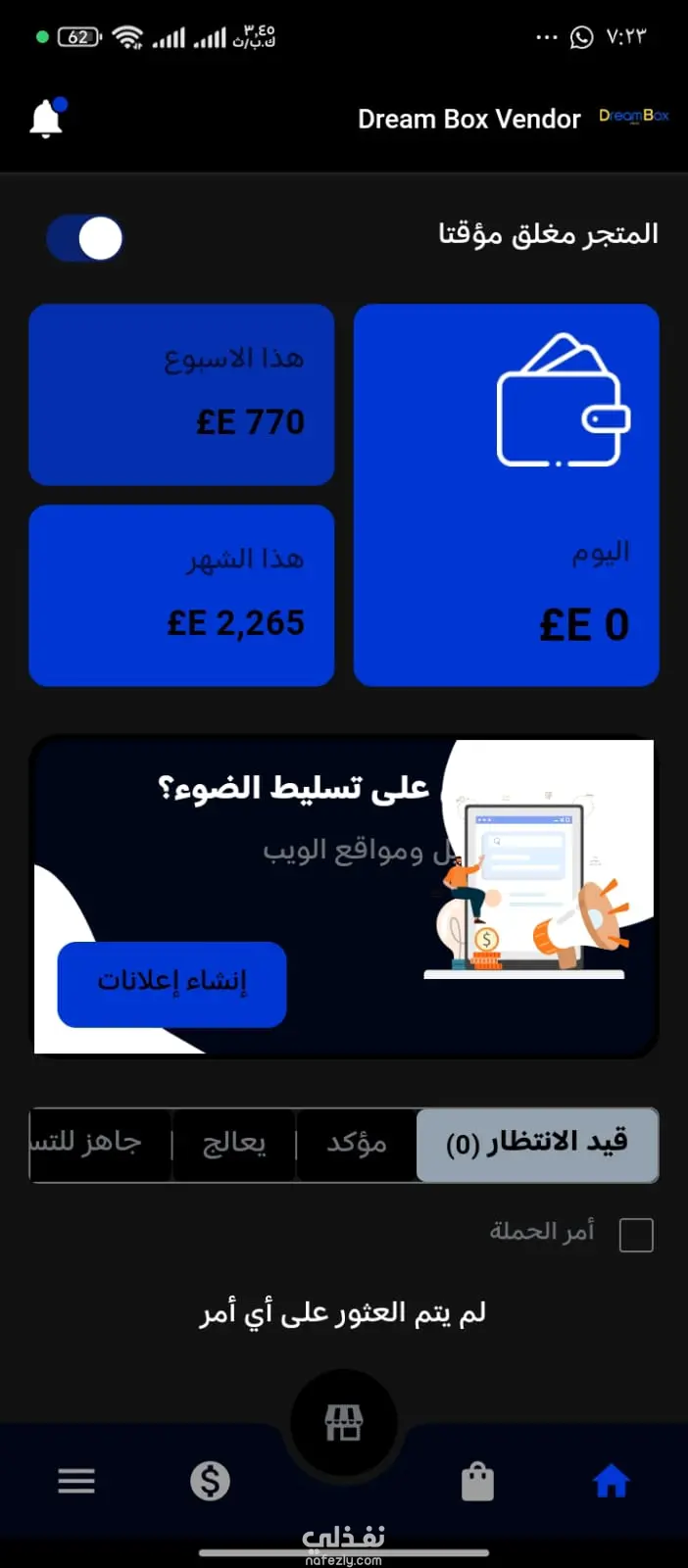688x1568 pixels.
Task: Open the notifications bell
Action: [x=46, y=120]
